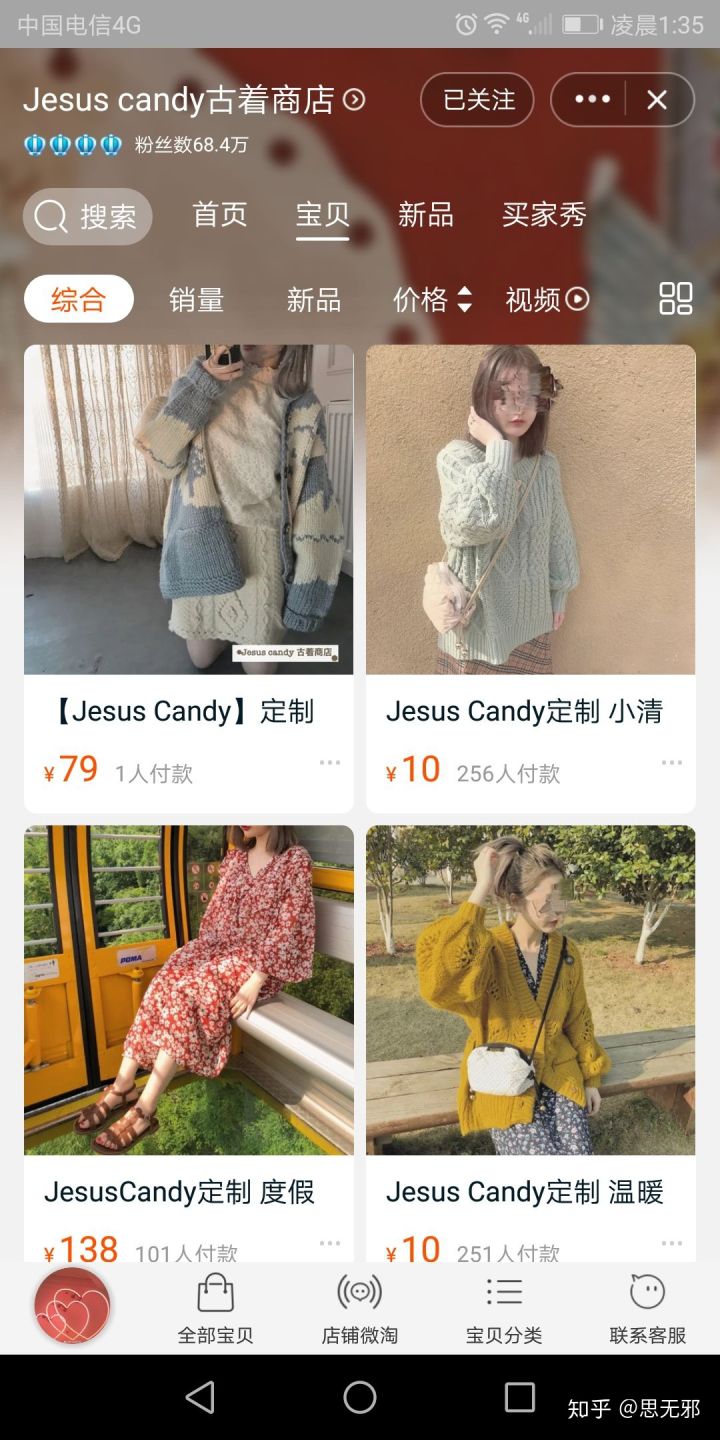Open 全部宝贝 in the bottom bar

coord(215,1308)
